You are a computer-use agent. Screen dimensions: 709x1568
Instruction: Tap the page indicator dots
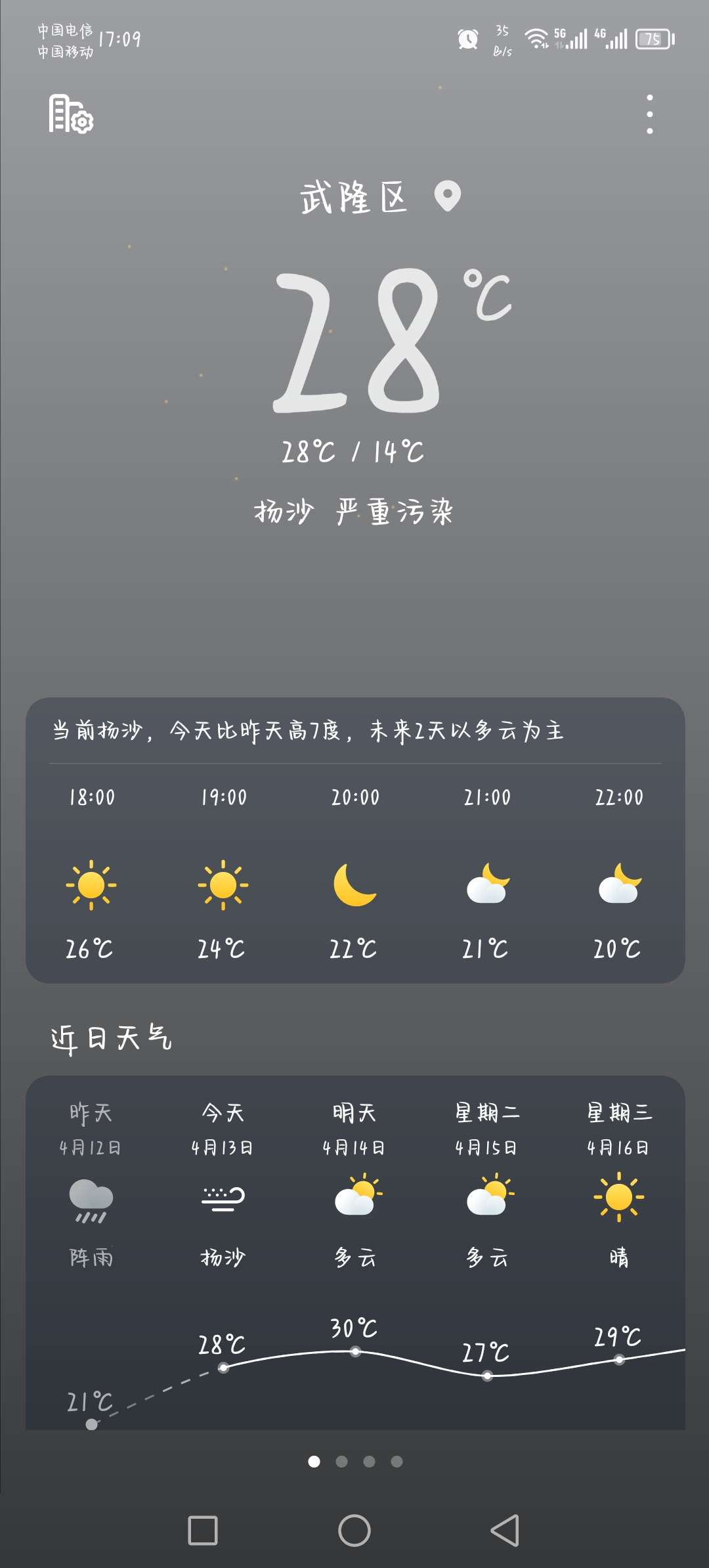(355, 1461)
